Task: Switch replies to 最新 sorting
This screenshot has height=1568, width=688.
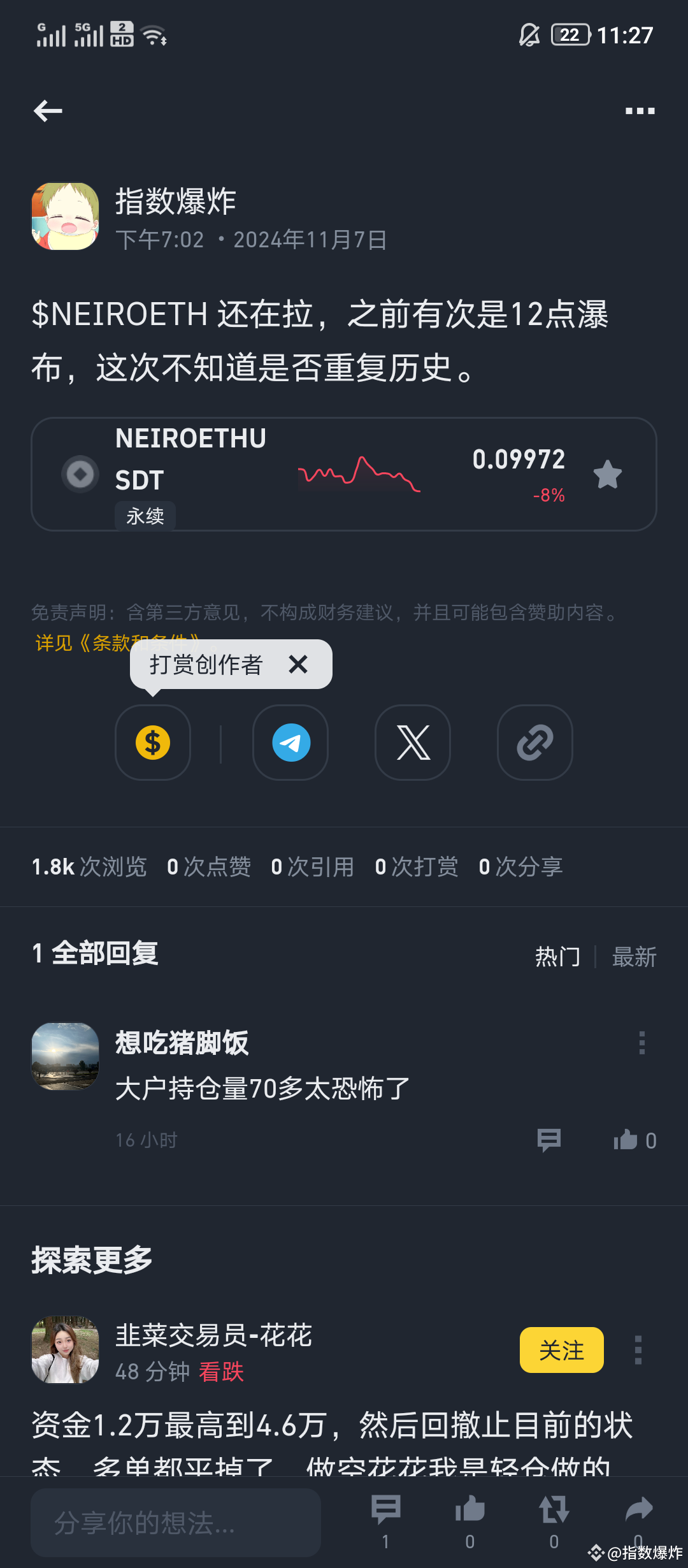Action: 634,956
